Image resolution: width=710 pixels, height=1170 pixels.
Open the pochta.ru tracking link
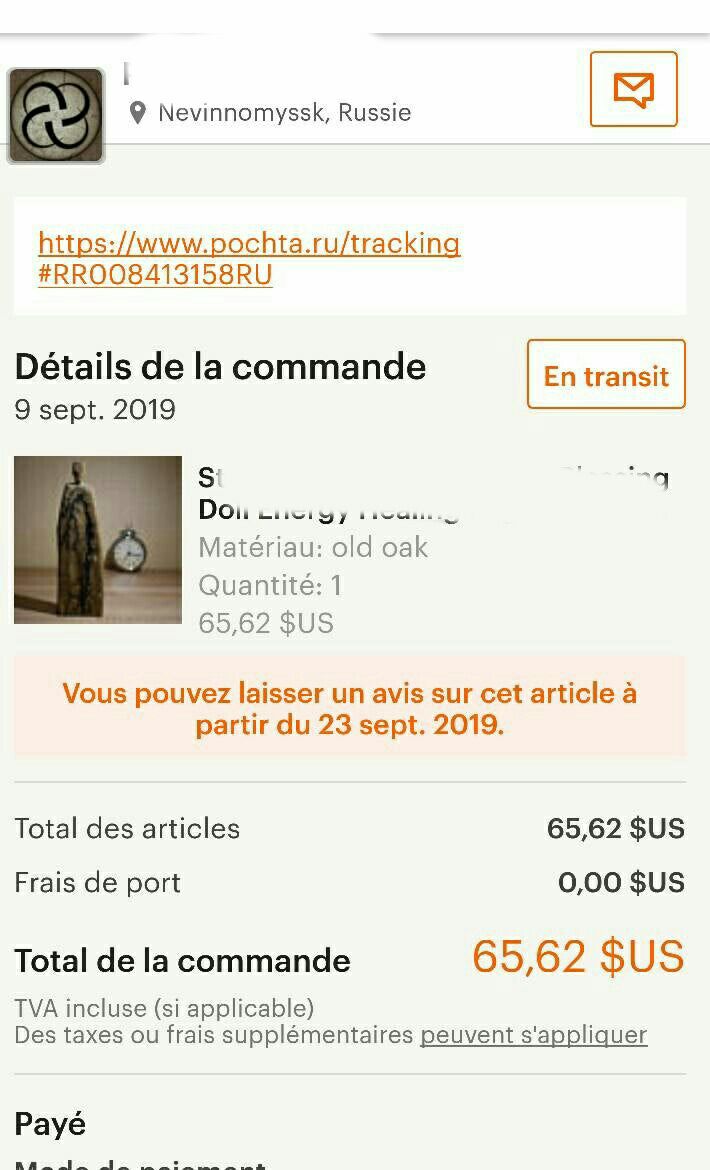[249, 259]
